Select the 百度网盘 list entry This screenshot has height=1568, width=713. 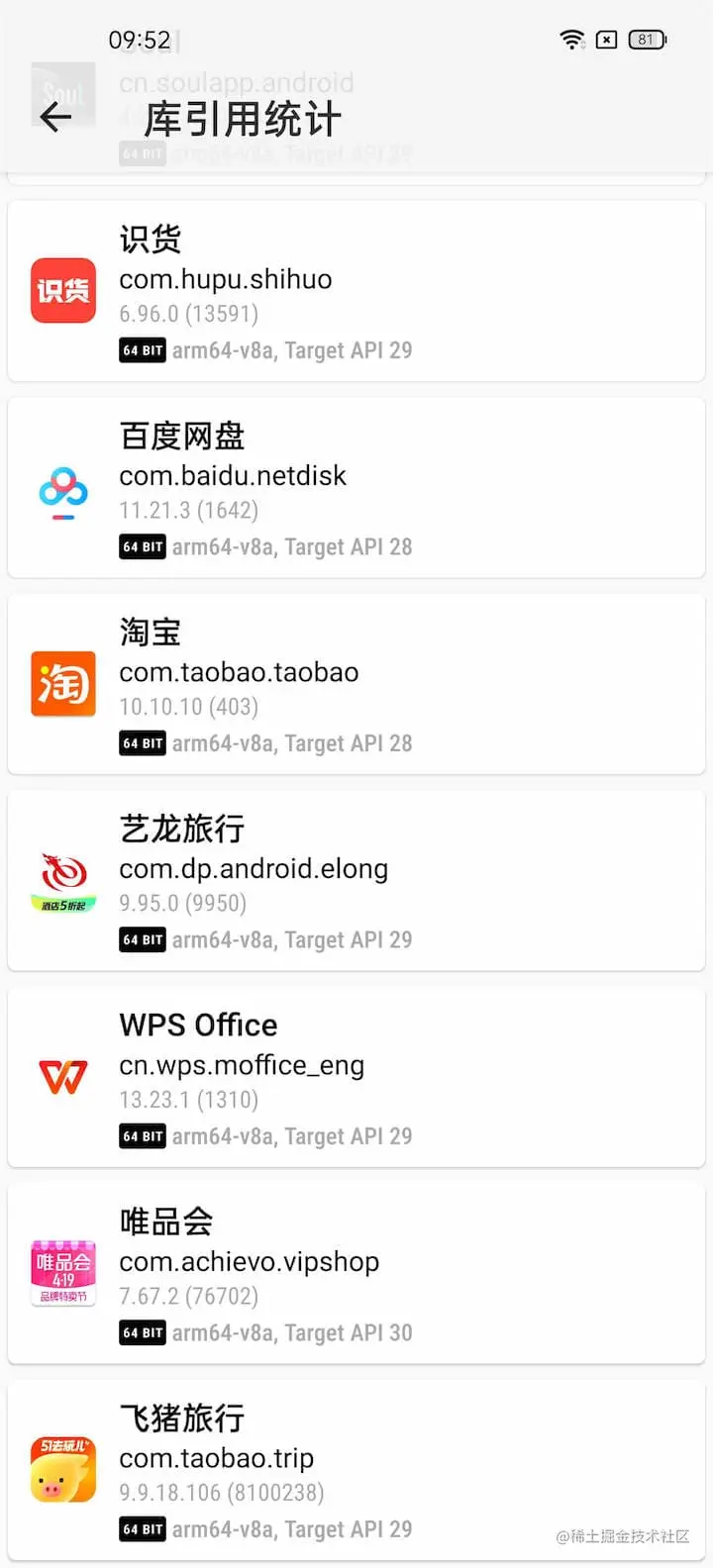click(356, 487)
